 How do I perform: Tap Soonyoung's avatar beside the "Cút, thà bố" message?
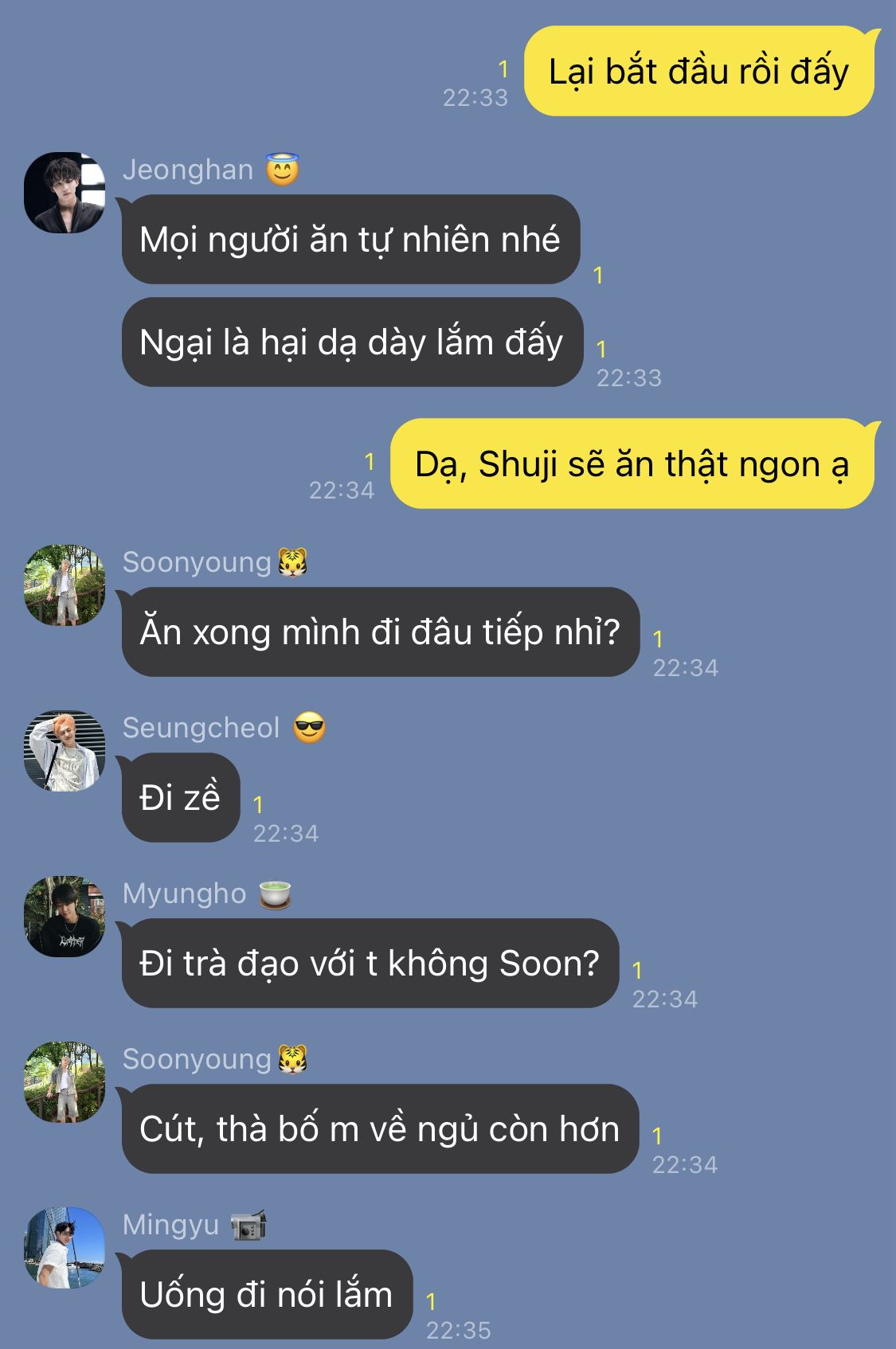point(65,1082)
